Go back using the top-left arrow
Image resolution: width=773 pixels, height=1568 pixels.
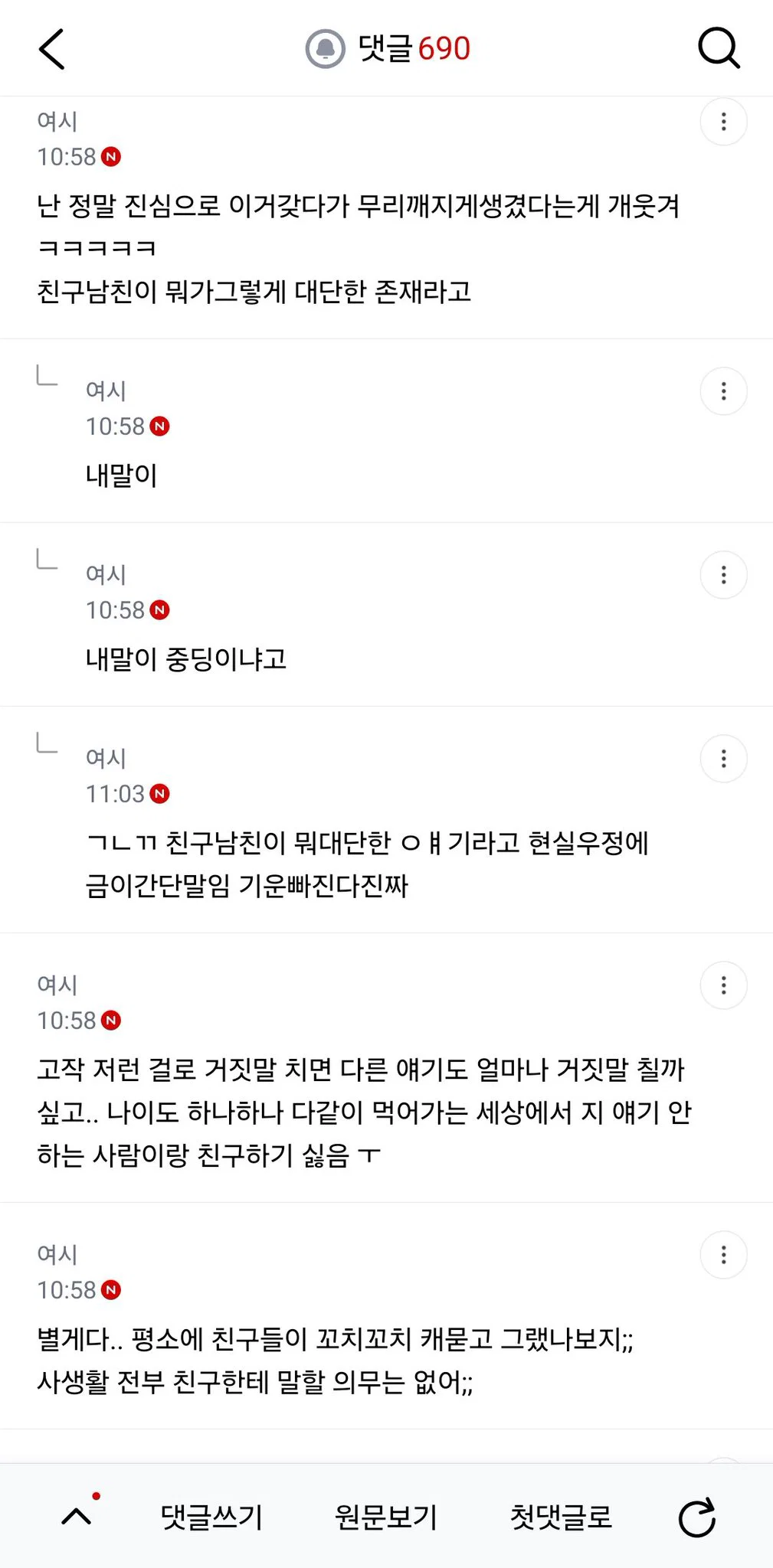pyautogui.click(x=51, y=49)
